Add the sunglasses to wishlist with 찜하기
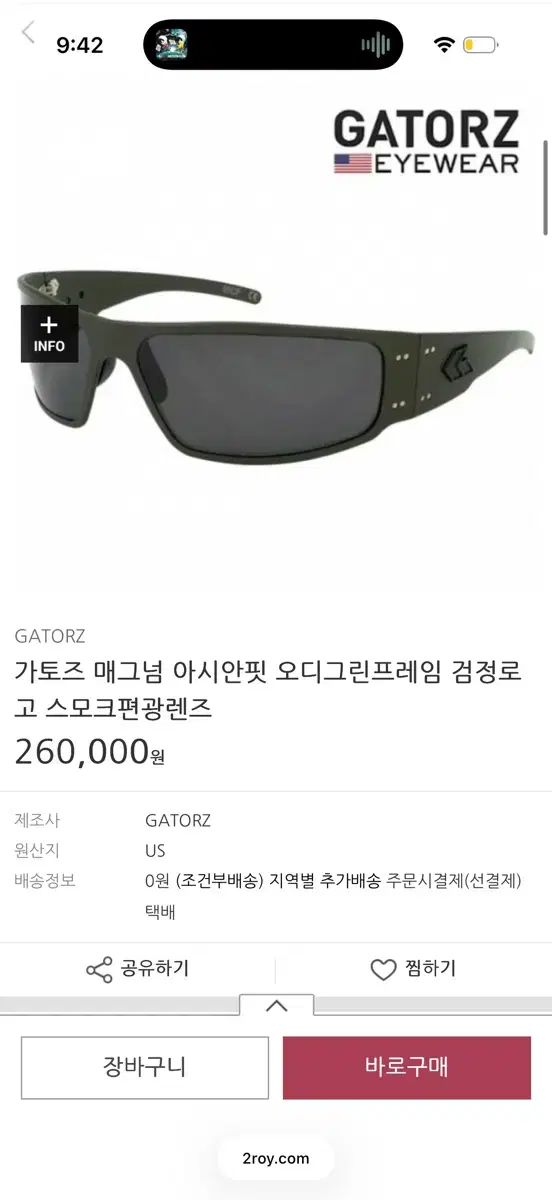Image resolution: width=552 pixels, height=1200 pixels. (x=413, y=969)
